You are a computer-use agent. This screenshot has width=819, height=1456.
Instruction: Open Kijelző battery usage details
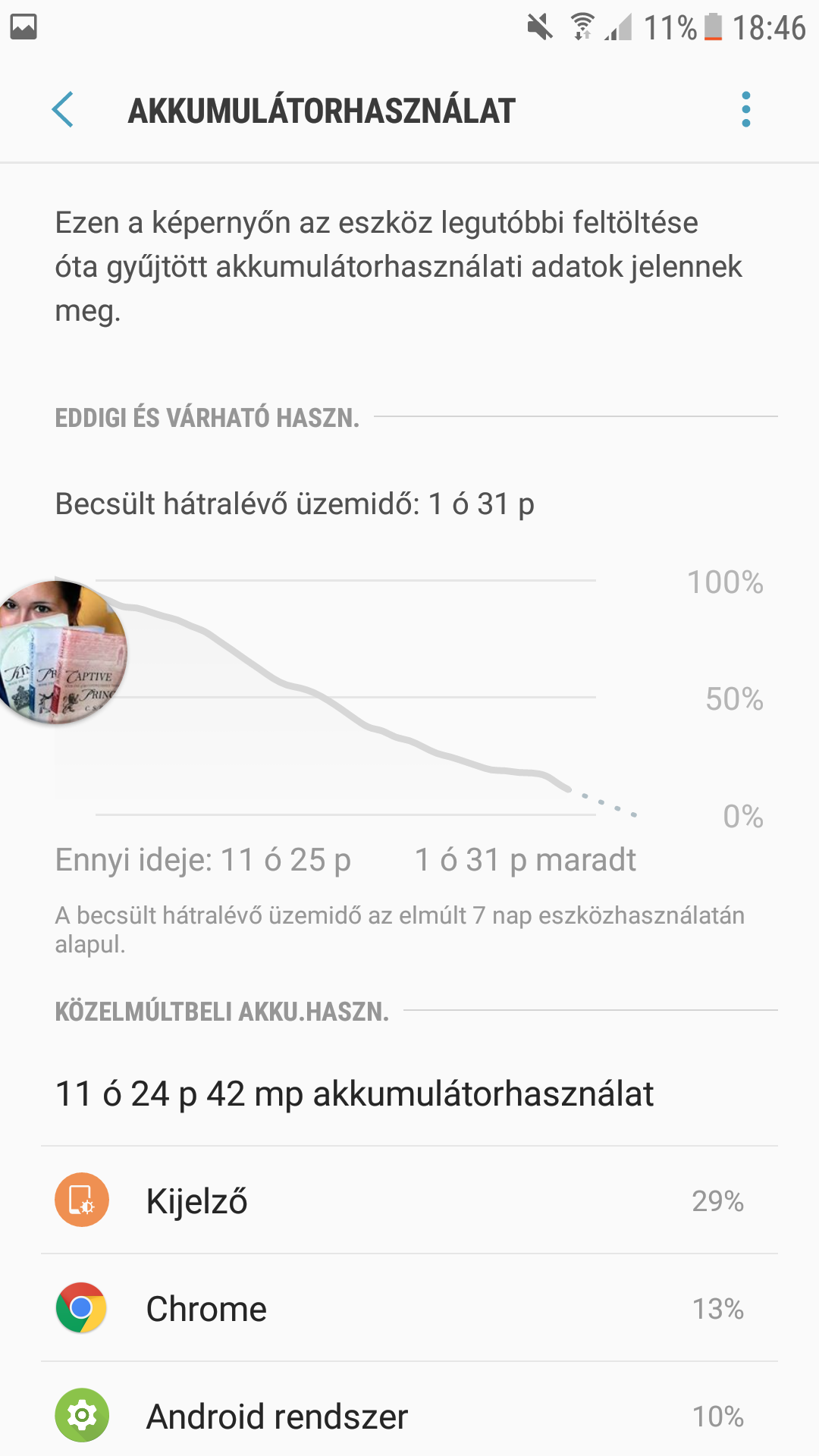coord(409,1200)
